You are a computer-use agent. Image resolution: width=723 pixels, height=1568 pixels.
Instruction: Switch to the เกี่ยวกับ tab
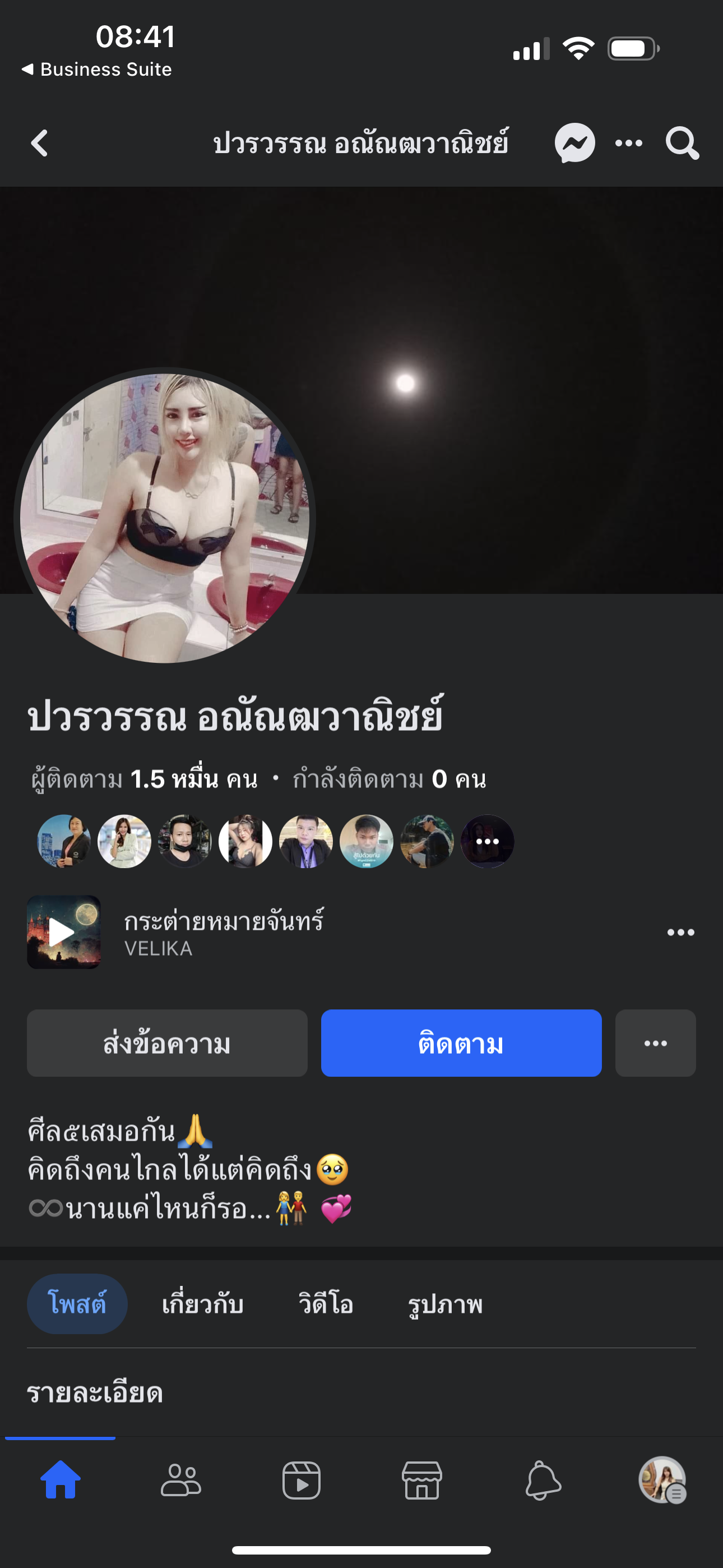coord(203,1304)
